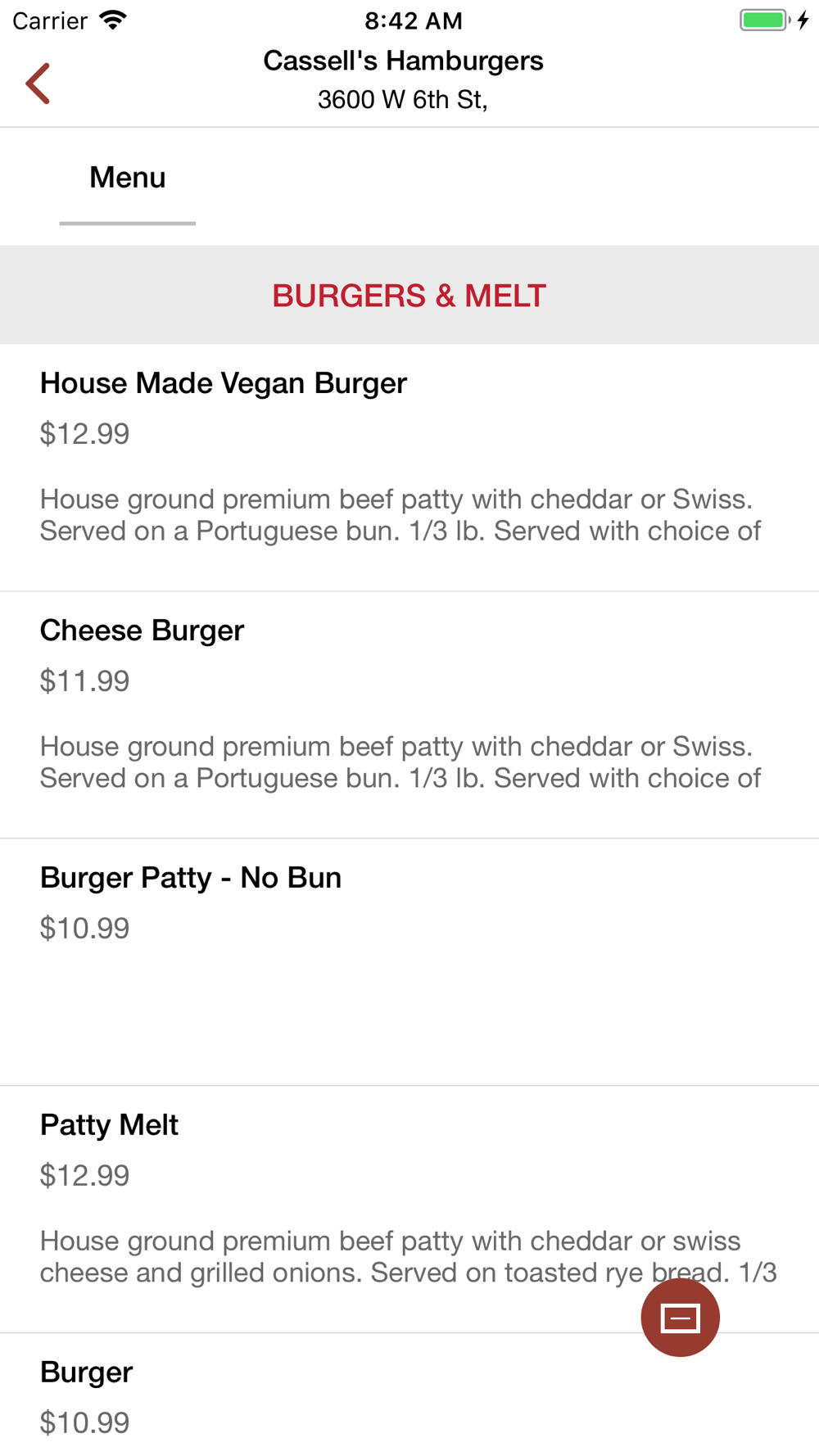Switch to the Menu tab

128,179
